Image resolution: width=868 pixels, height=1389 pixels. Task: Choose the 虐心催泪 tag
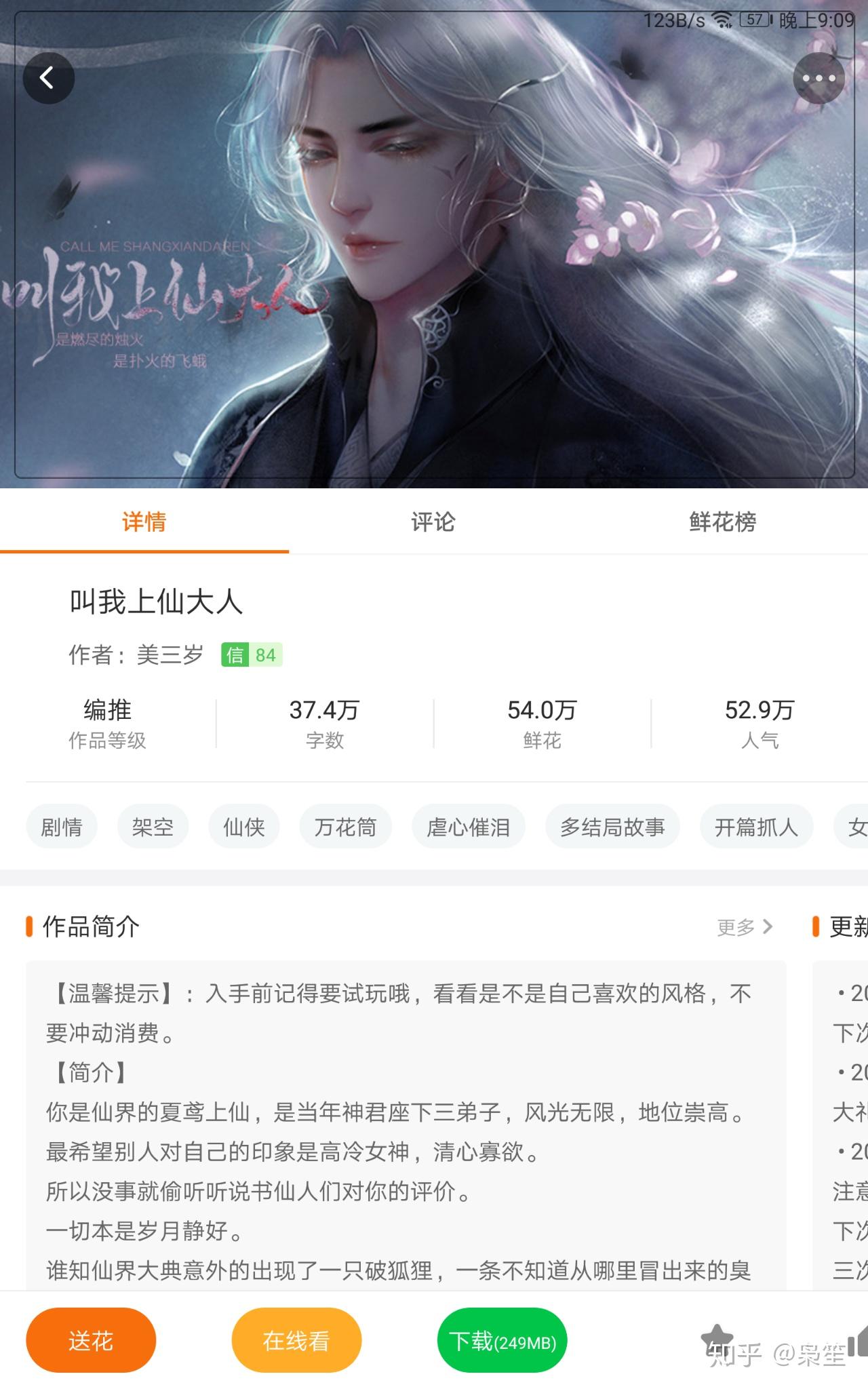tap(468, 827)
